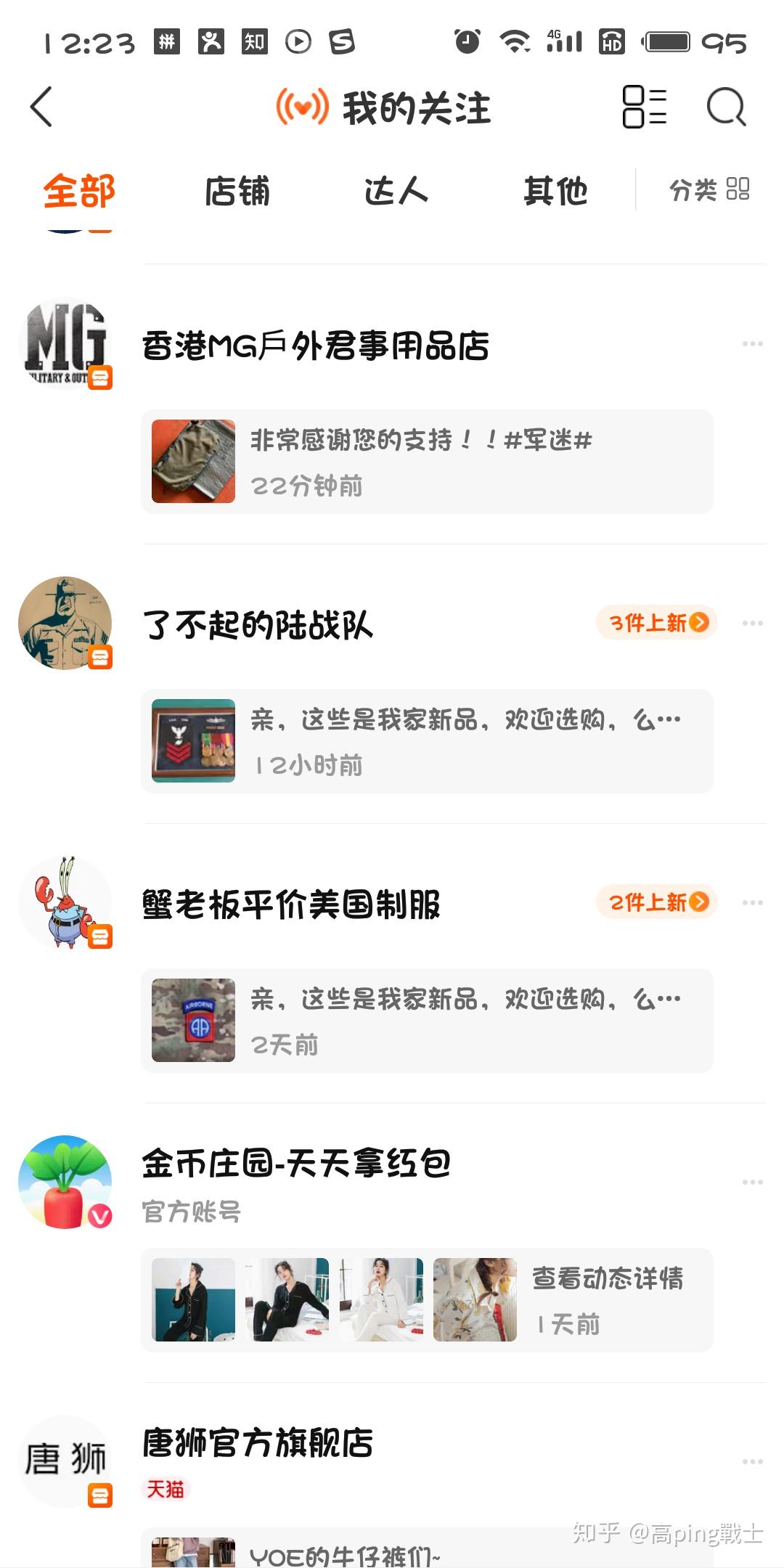Select the 全部 tab
The image size is (784, 1568).
coord(79,191)
